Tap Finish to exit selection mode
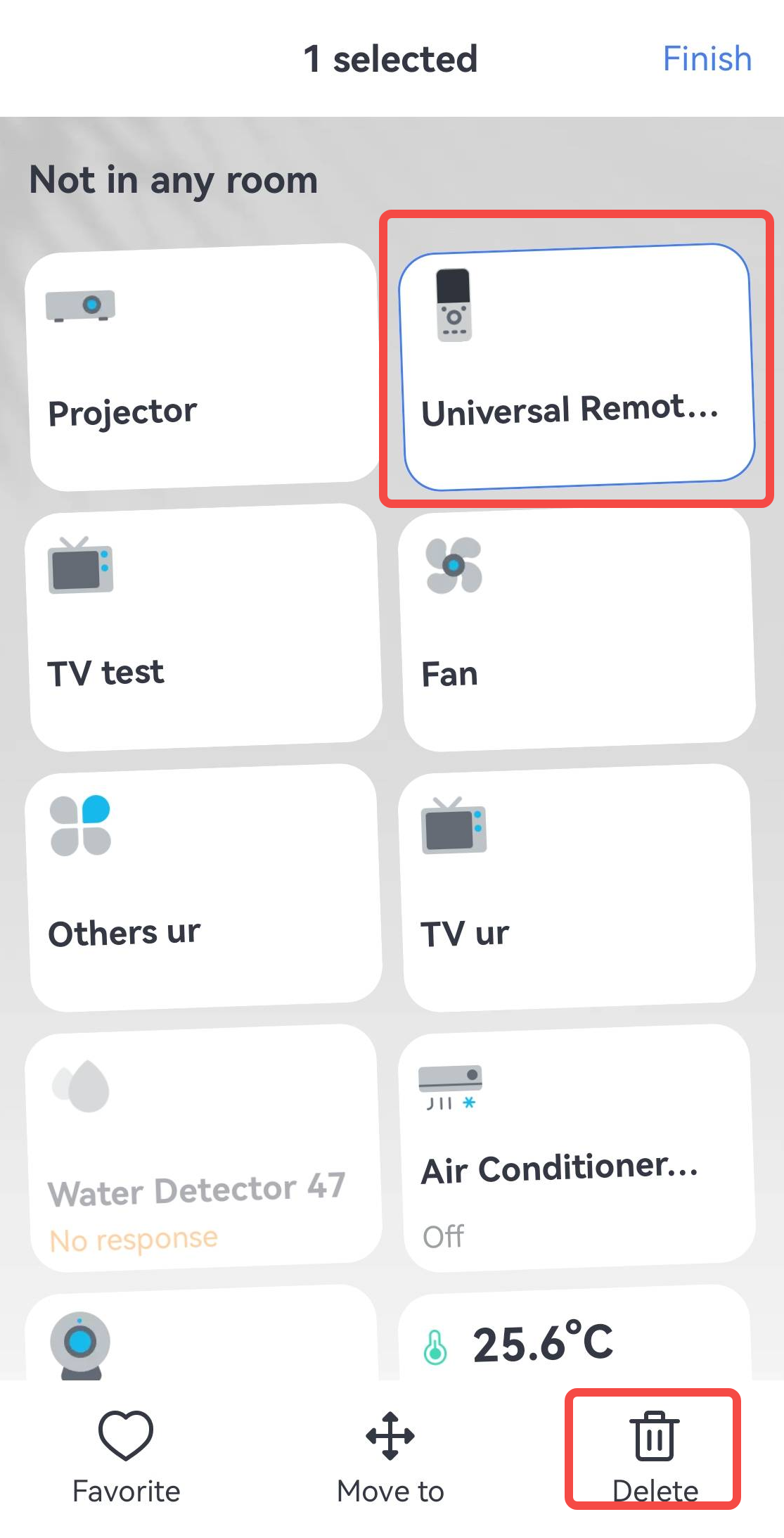The image size is (784, 1538). [707, 58]
